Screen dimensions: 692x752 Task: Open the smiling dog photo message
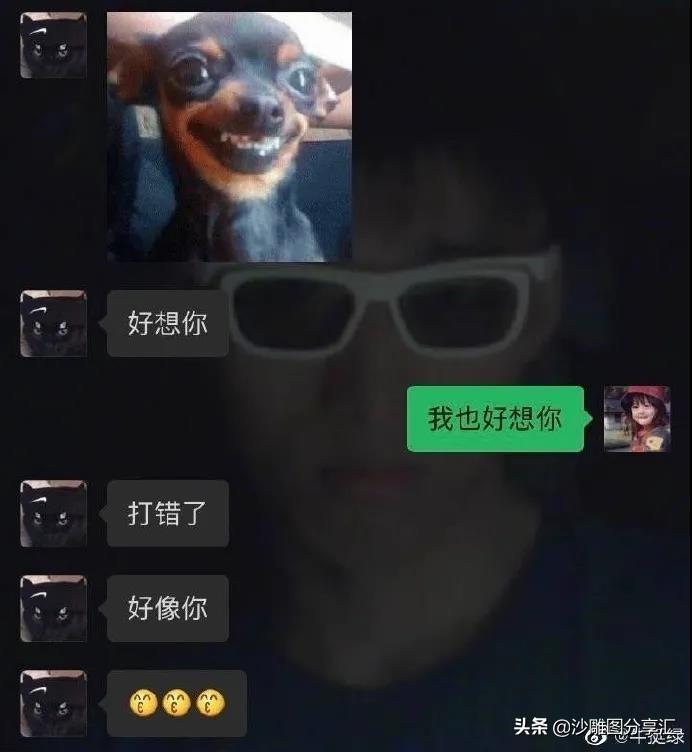click(229, 137)
